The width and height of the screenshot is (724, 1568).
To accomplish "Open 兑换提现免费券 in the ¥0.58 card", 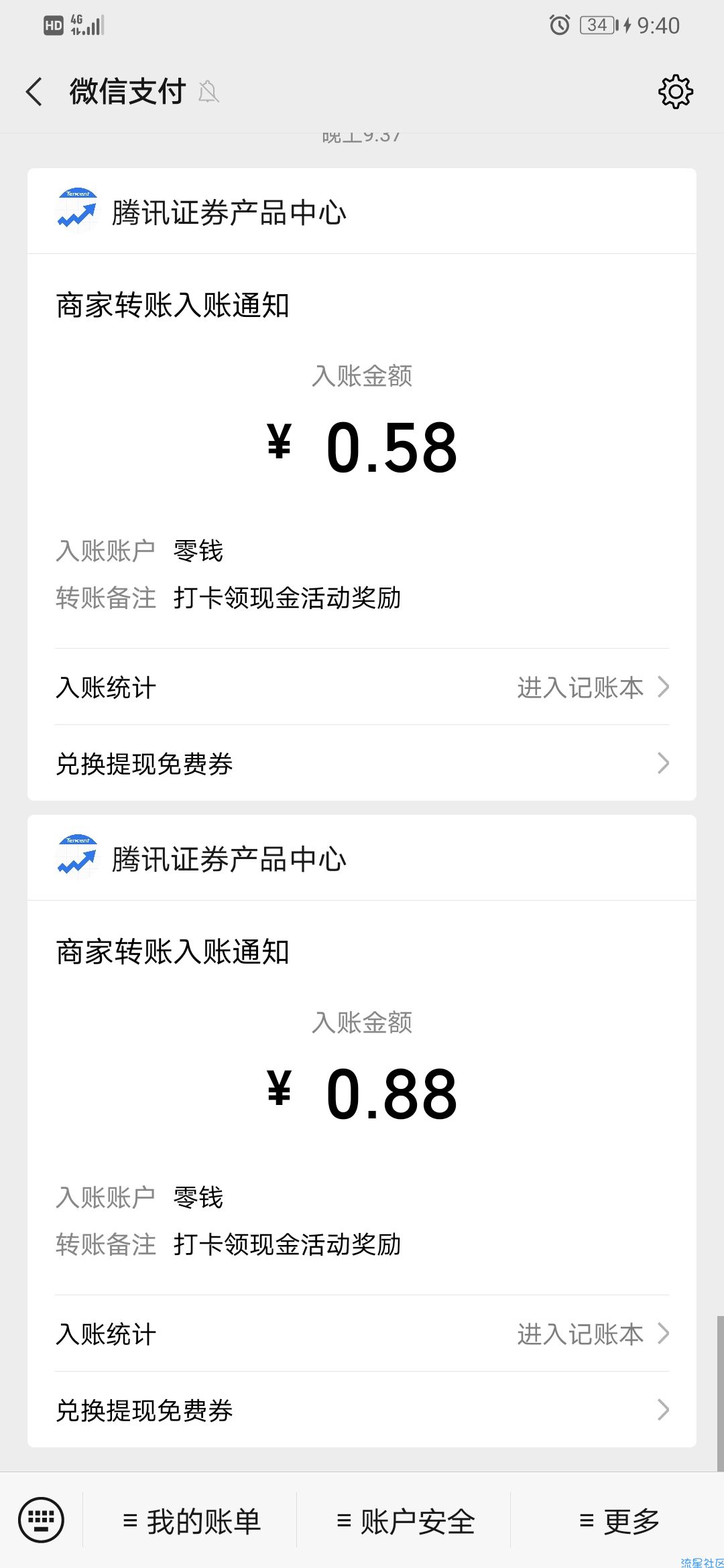I will (362, 763).
